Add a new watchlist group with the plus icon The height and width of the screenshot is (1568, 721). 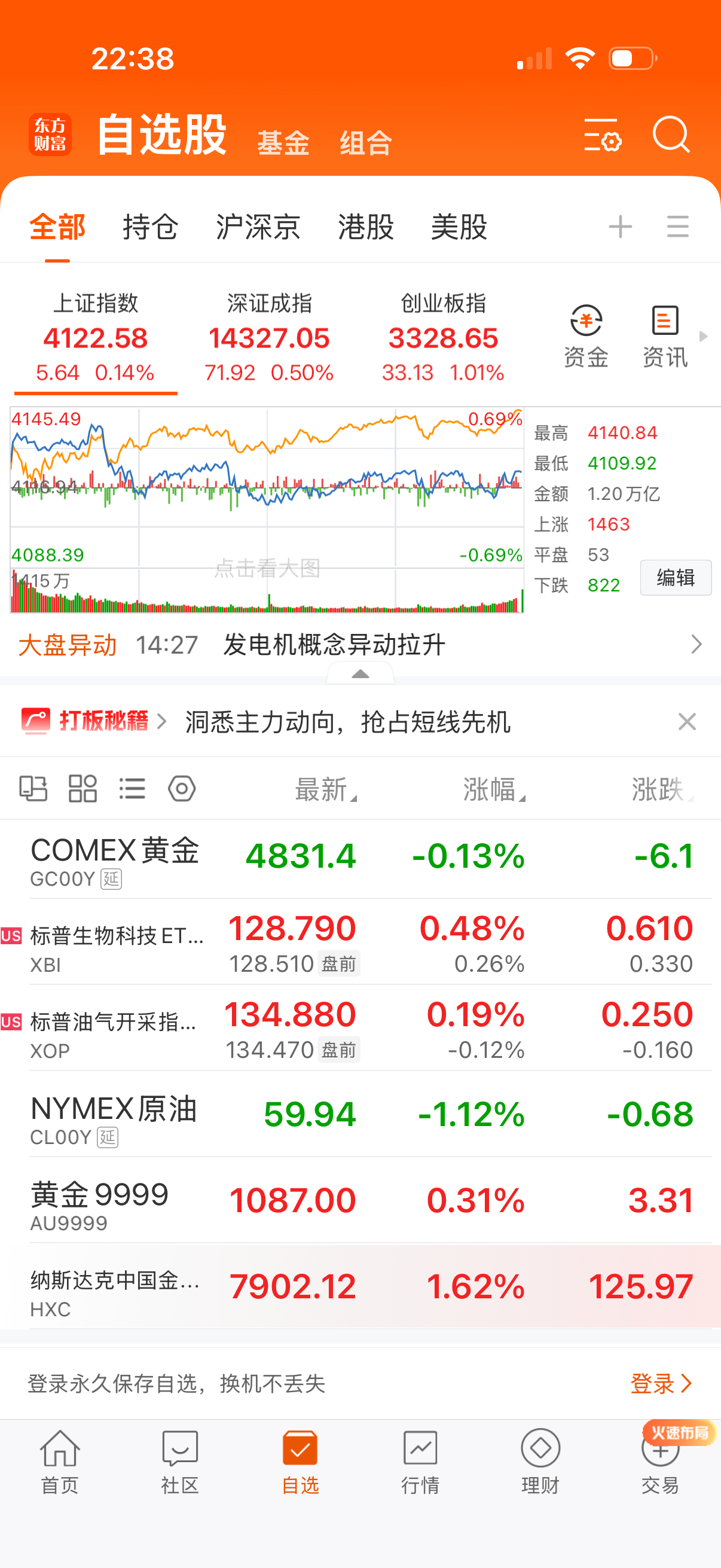coord(619,226)
